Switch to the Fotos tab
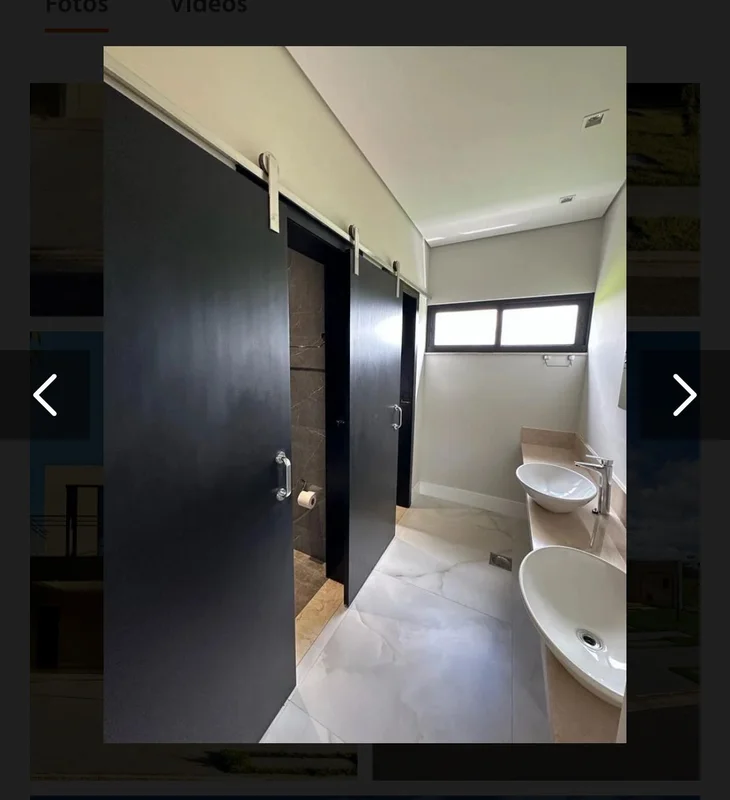 76,8
